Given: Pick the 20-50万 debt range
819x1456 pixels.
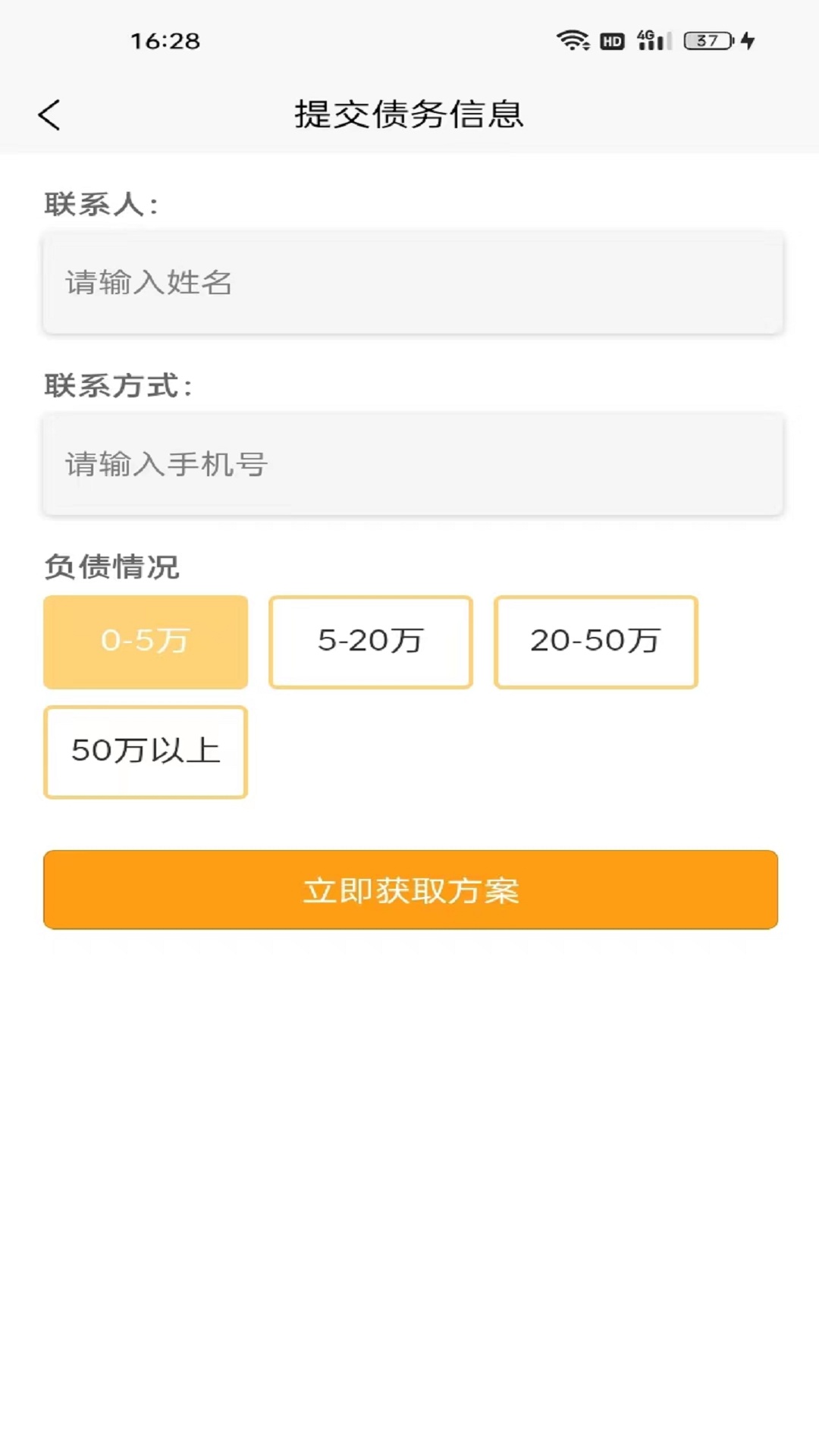Looking at the screenshot, I should (596, 642).
